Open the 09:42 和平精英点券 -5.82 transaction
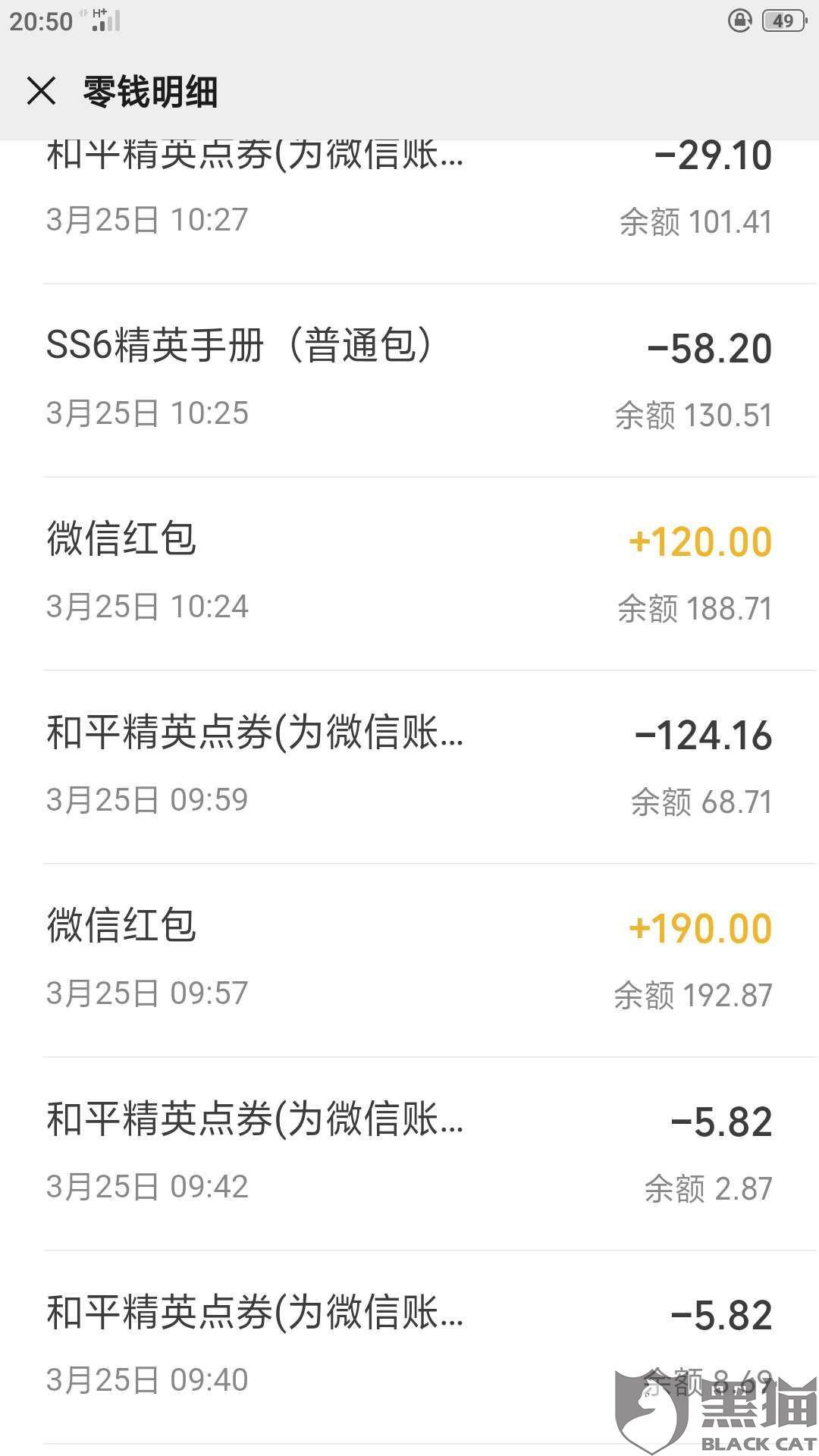819x1456 pixels. pyautogui.click(x=409, y=1153)
